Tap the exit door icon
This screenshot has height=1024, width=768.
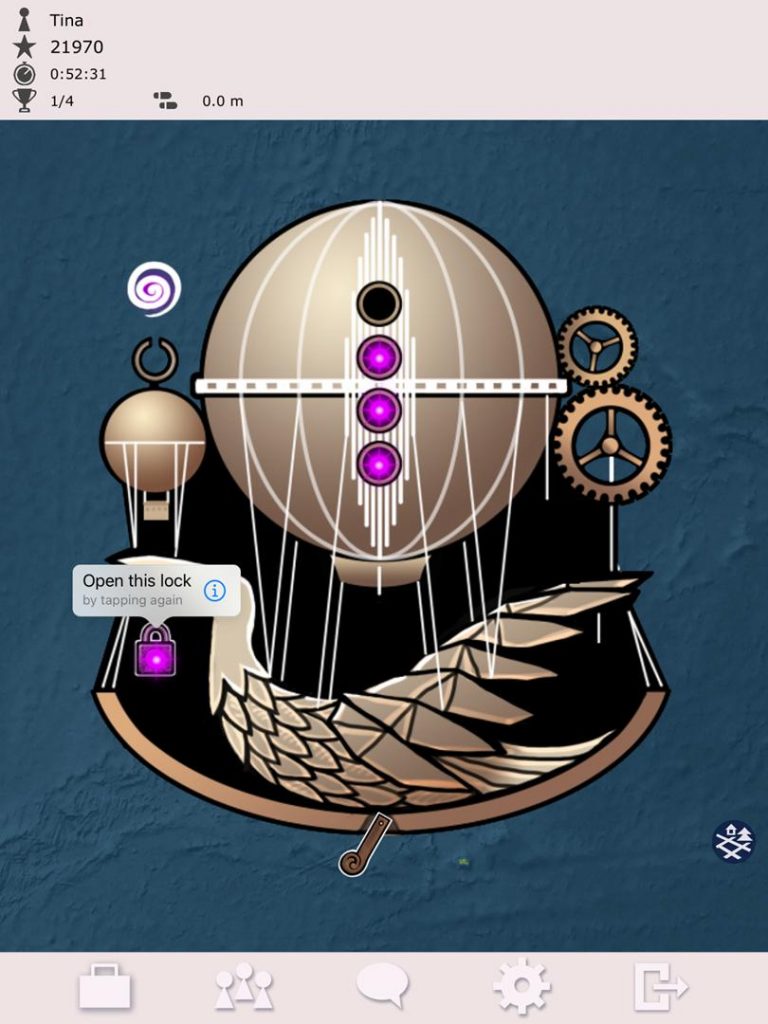point(661,987)
